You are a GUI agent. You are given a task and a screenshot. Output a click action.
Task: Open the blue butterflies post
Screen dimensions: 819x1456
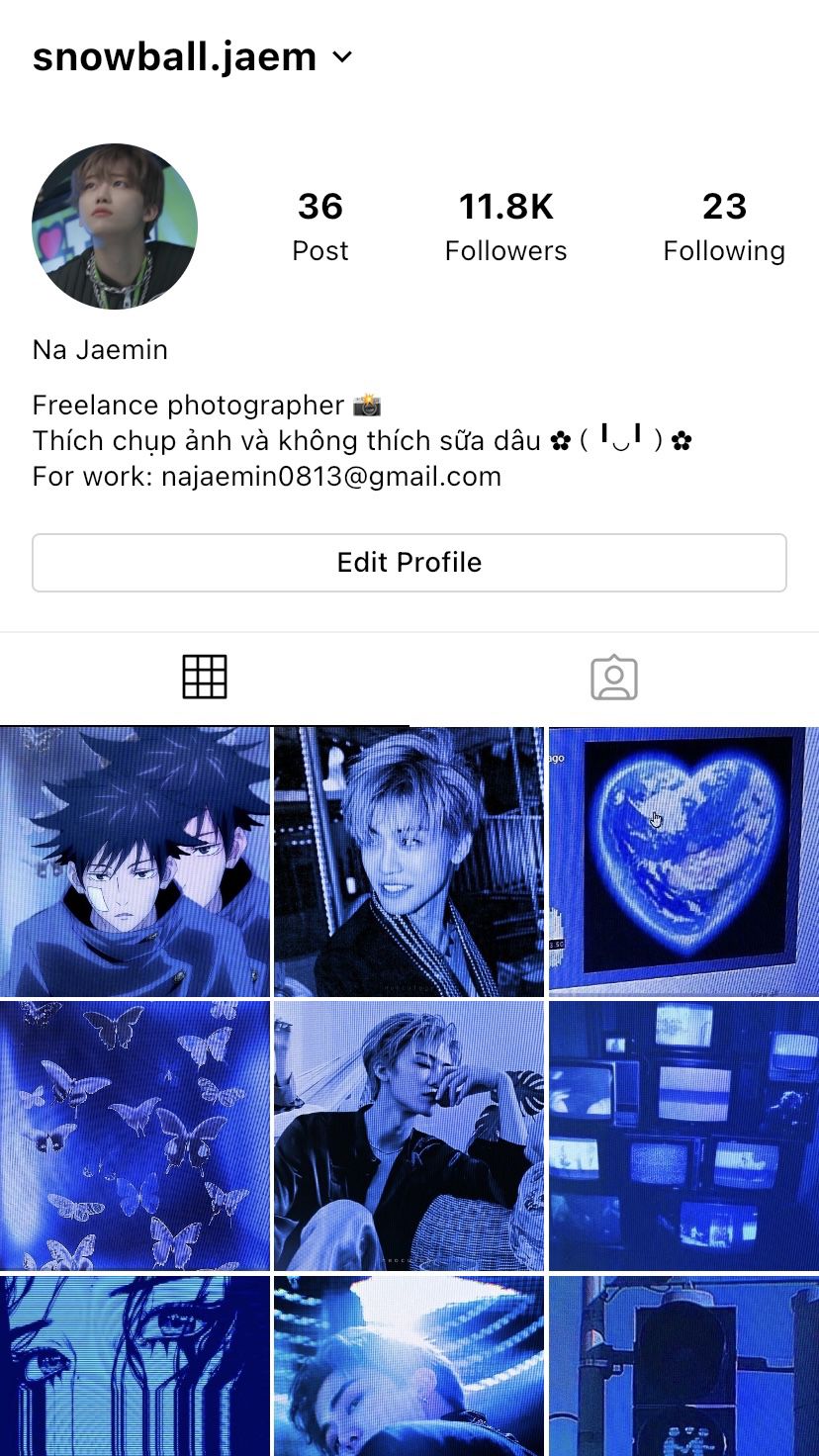[135, 1136]
